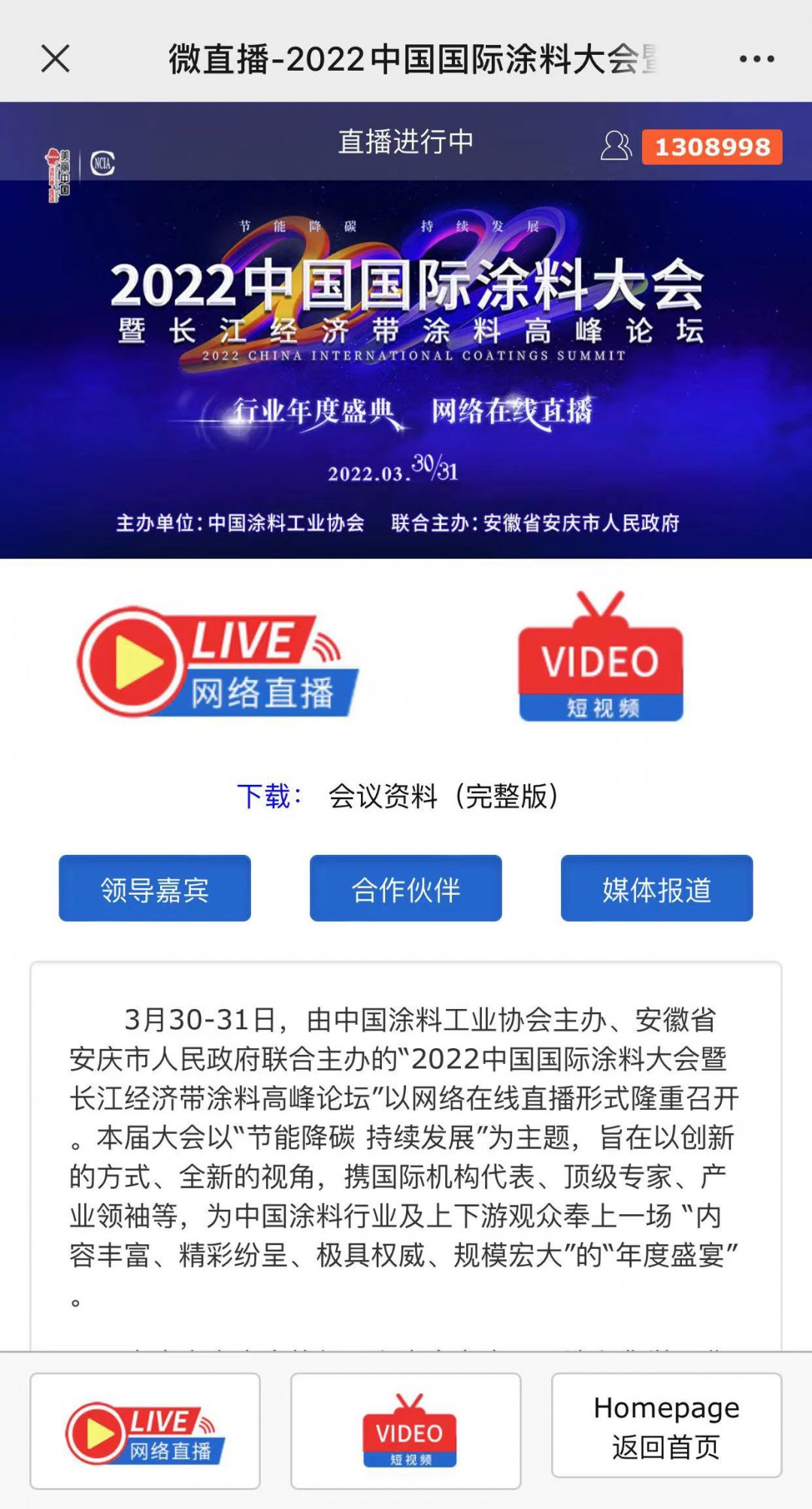Download 会议资料（完整版）

tap(444, 796)
